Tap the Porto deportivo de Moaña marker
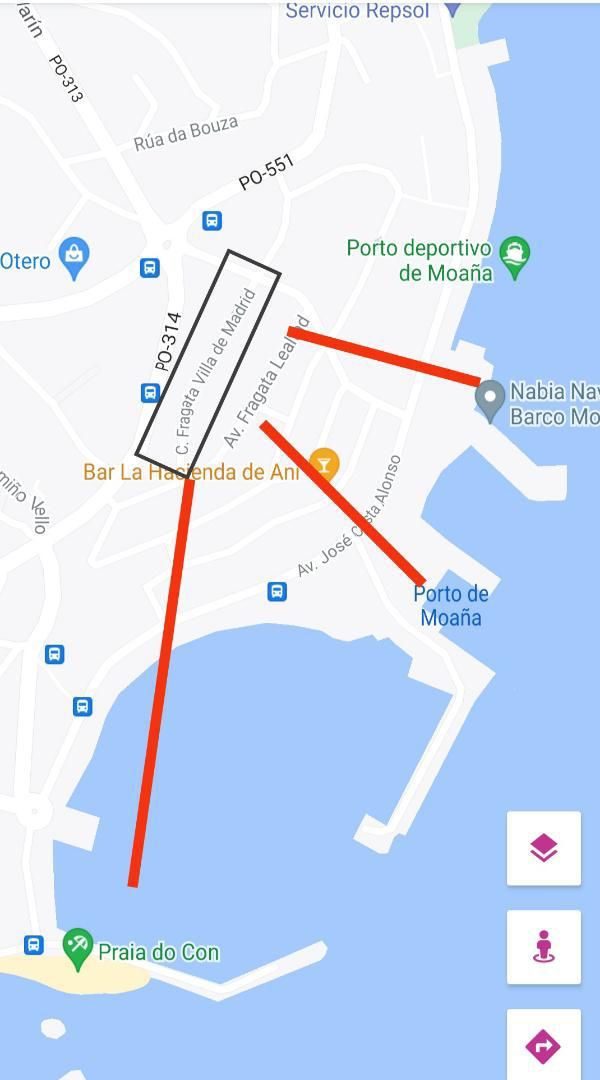600x1080 pixels. click(x=515, y=251)
